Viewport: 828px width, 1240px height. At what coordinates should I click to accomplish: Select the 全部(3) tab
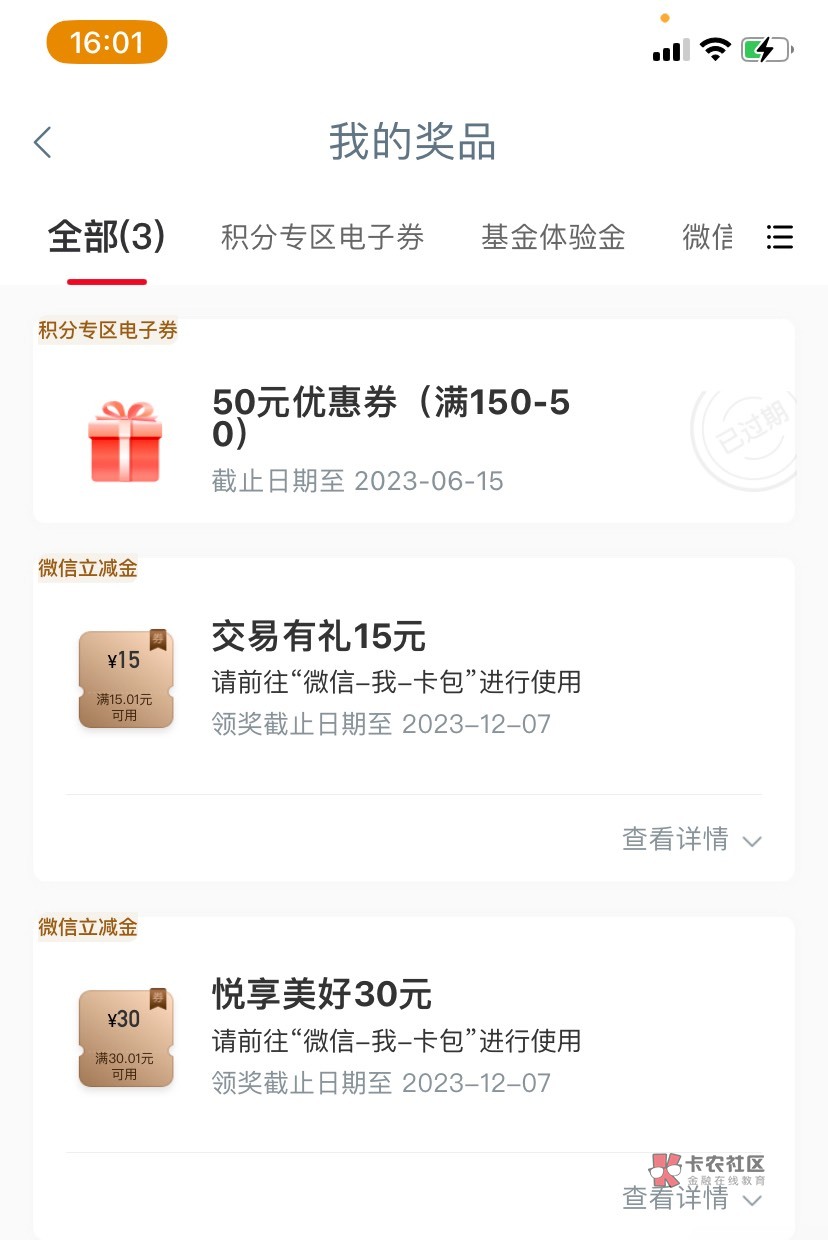click(107, 238)
